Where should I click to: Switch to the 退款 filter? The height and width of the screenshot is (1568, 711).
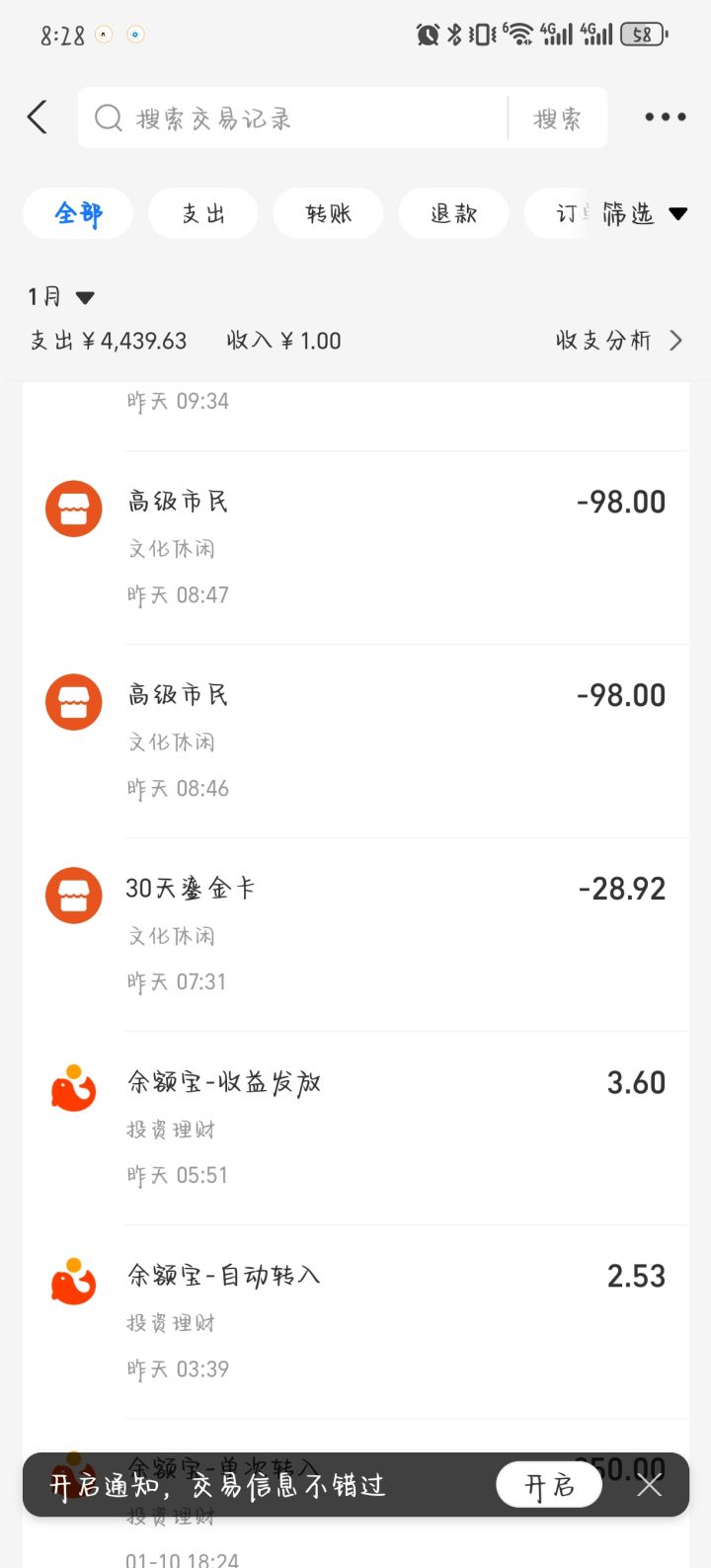click(453, 213)
